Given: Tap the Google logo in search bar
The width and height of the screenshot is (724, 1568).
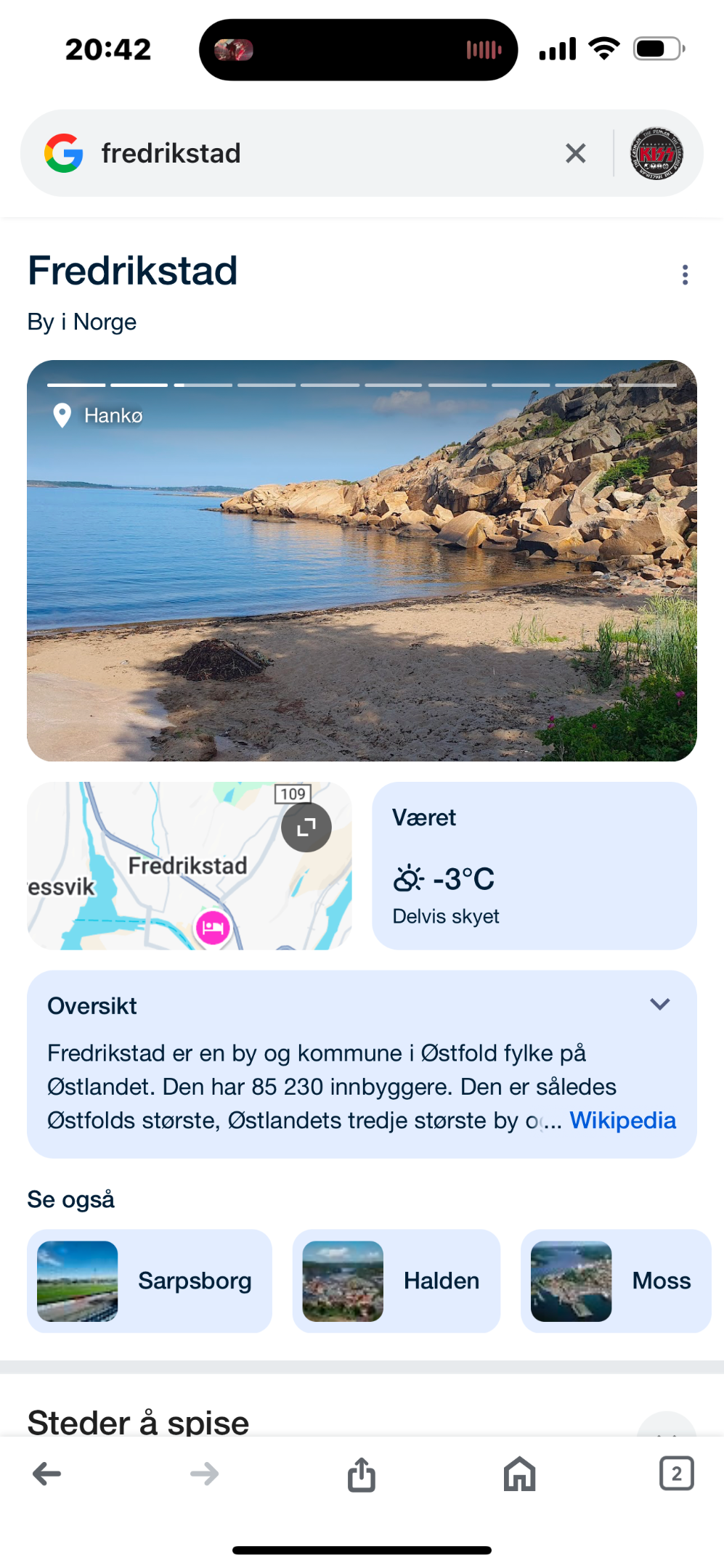Looking at the screenshot, I should [x=64, y=153].
